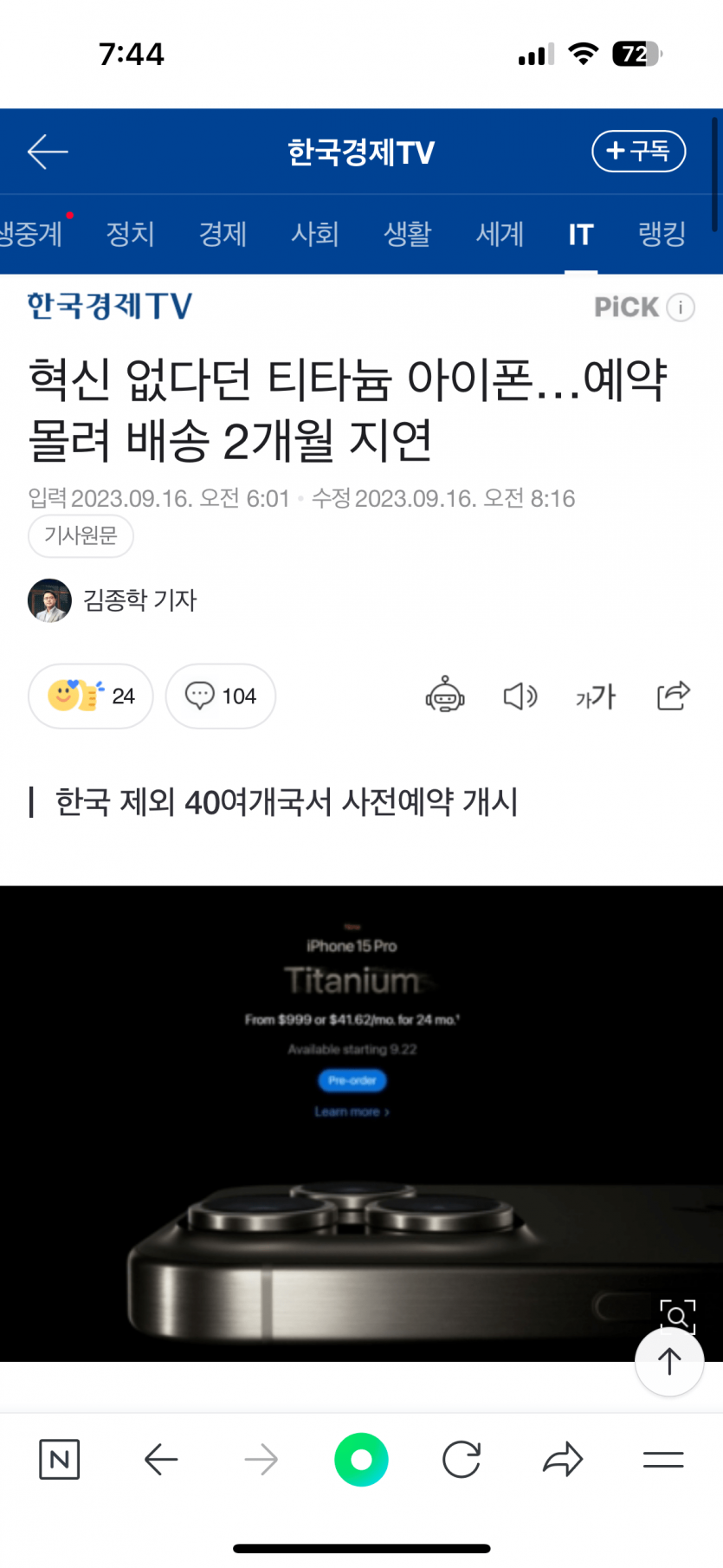The height and width of the screenshot is (1568, 723).
Task: Open the 104 comments
Action: click(x=221, y=696)
